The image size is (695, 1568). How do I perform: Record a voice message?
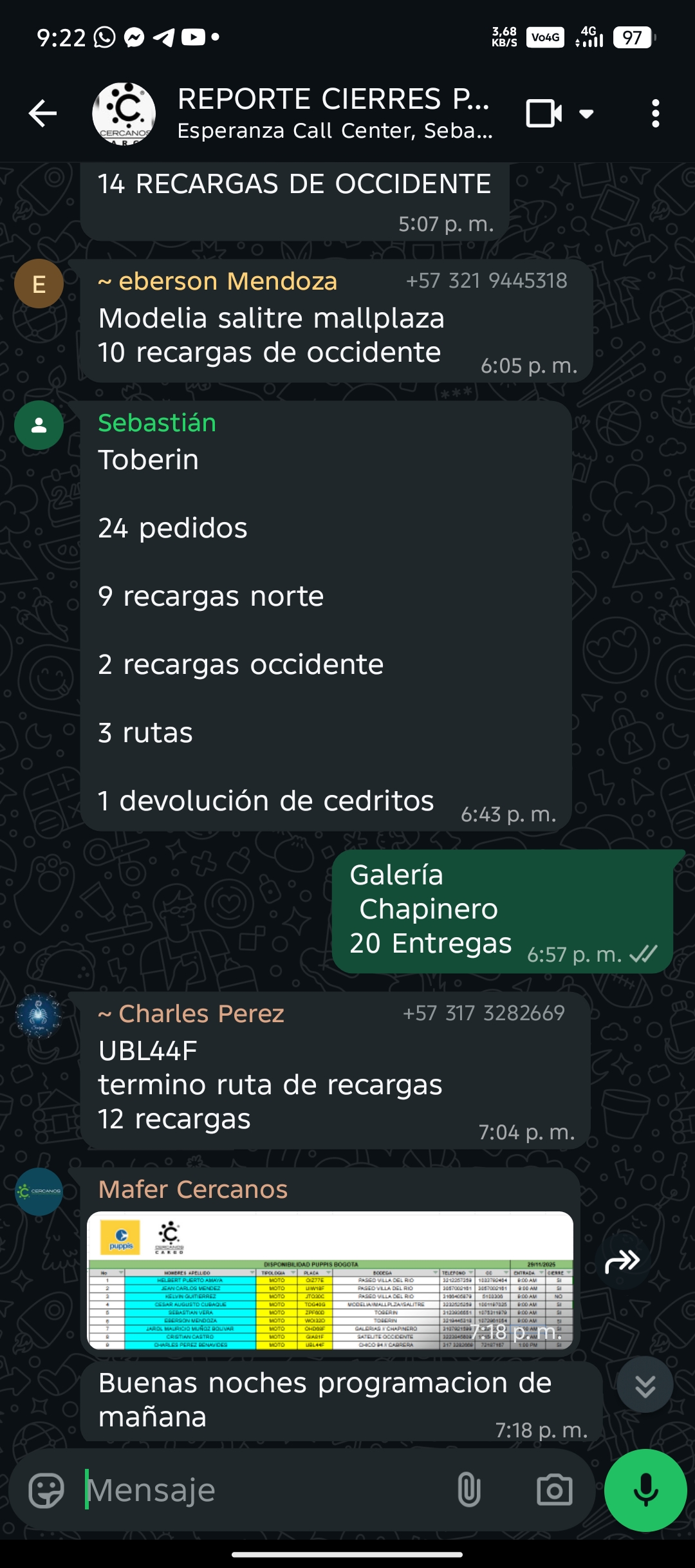point(645,1490)
